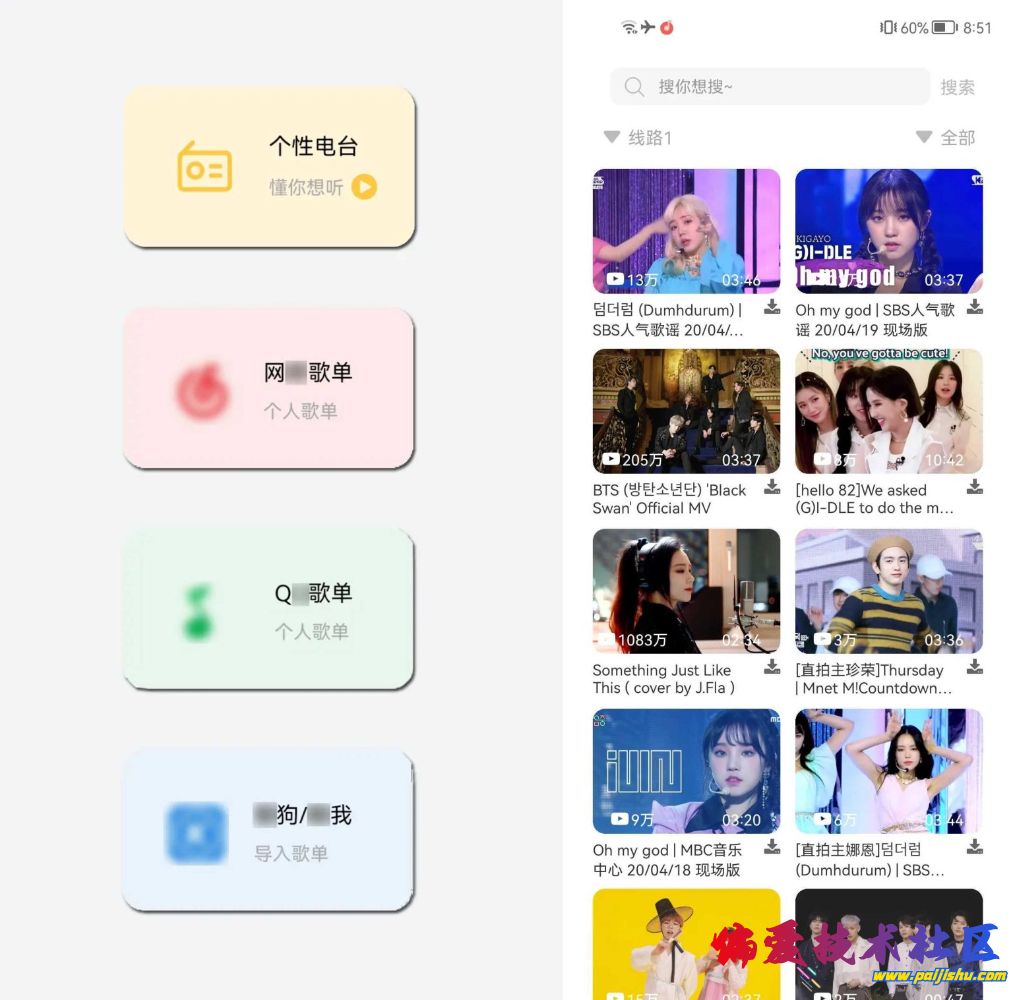Tap the 搜索 button

coord(957,88)
